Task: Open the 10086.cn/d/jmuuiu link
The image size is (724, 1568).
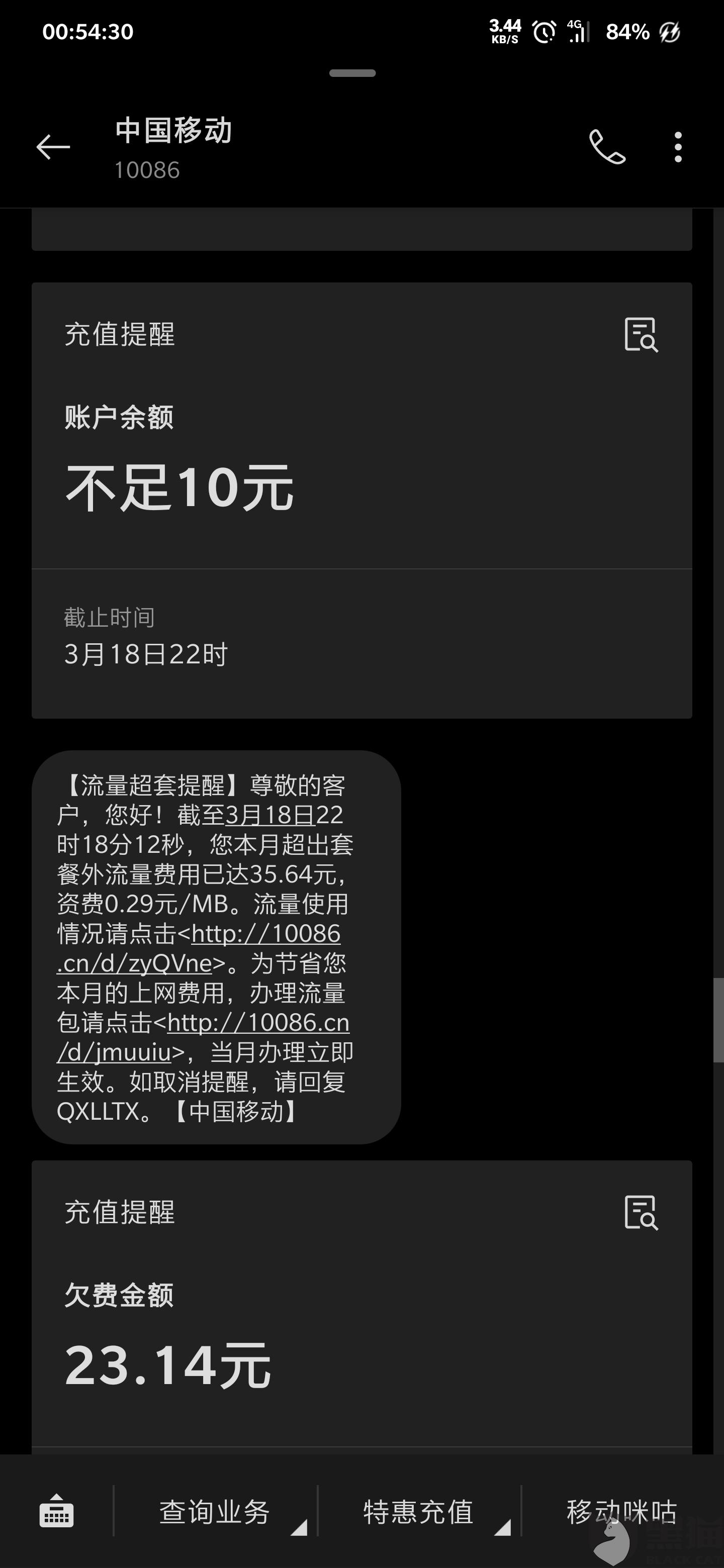Action: [x=204, y=1037]
